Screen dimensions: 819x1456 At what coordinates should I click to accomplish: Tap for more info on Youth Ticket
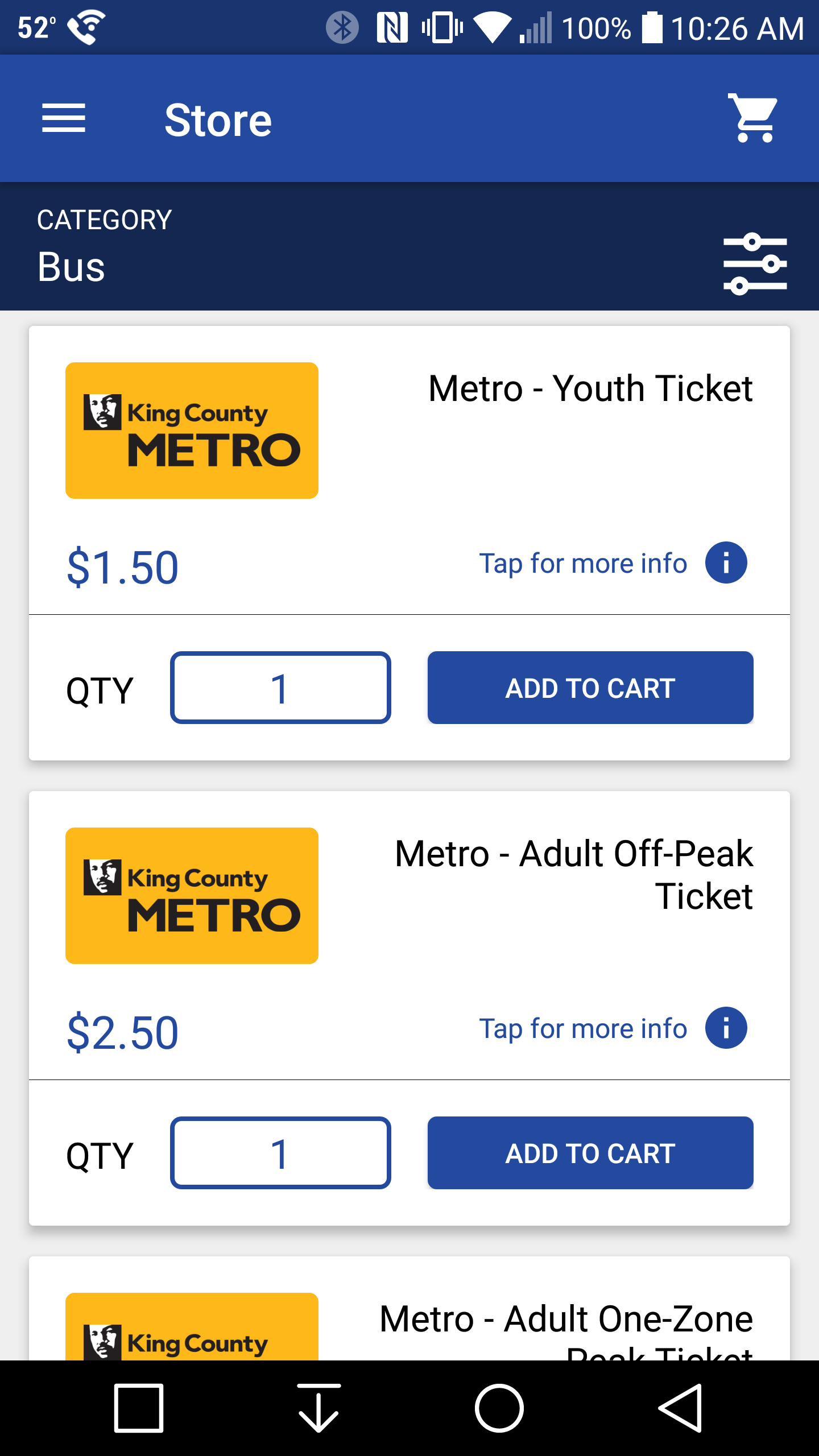[613, 563]
